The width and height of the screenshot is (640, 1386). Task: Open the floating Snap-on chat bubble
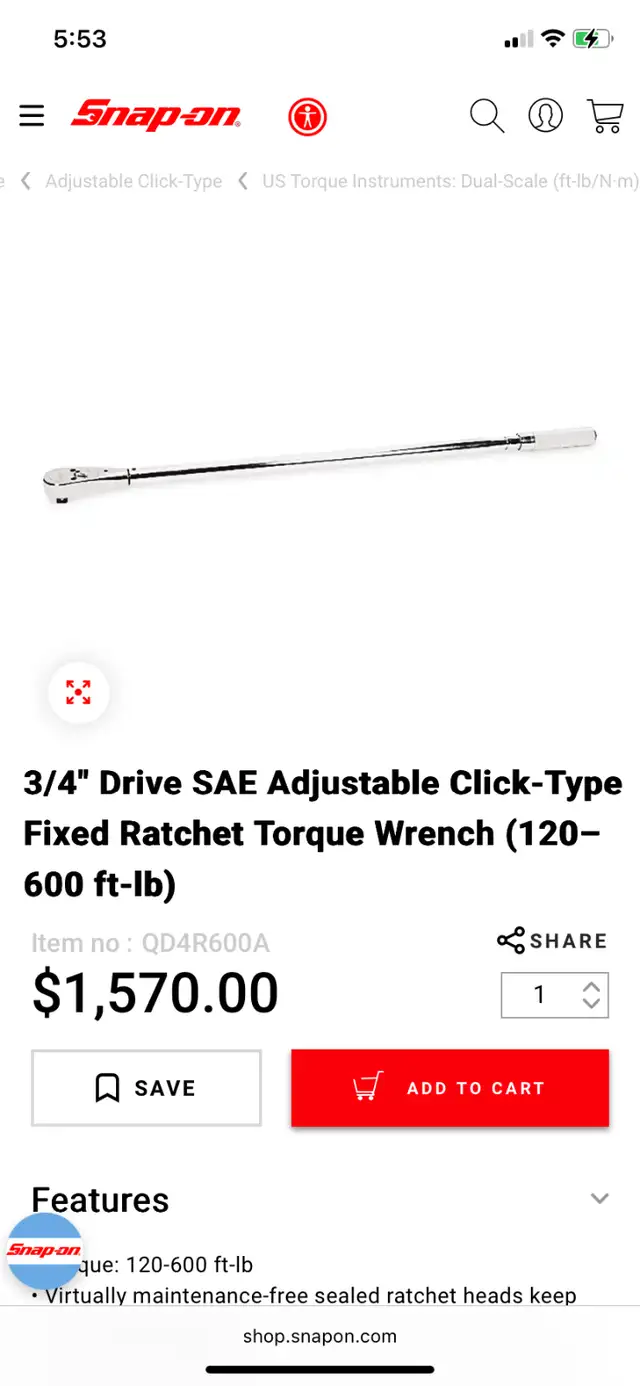(x=45, y=1251)
